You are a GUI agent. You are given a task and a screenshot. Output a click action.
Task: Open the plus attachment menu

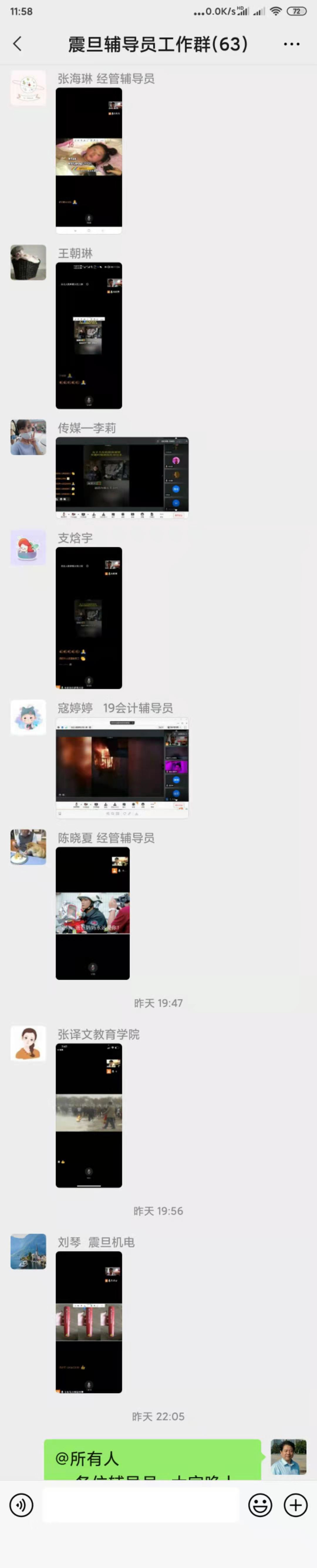pyautogui.click(x=296, y=1505)
